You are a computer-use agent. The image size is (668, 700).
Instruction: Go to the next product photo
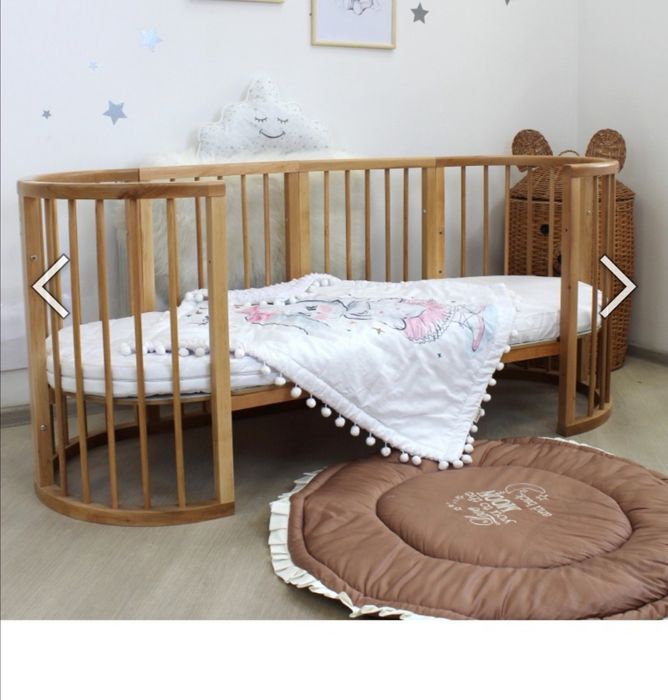616,286
